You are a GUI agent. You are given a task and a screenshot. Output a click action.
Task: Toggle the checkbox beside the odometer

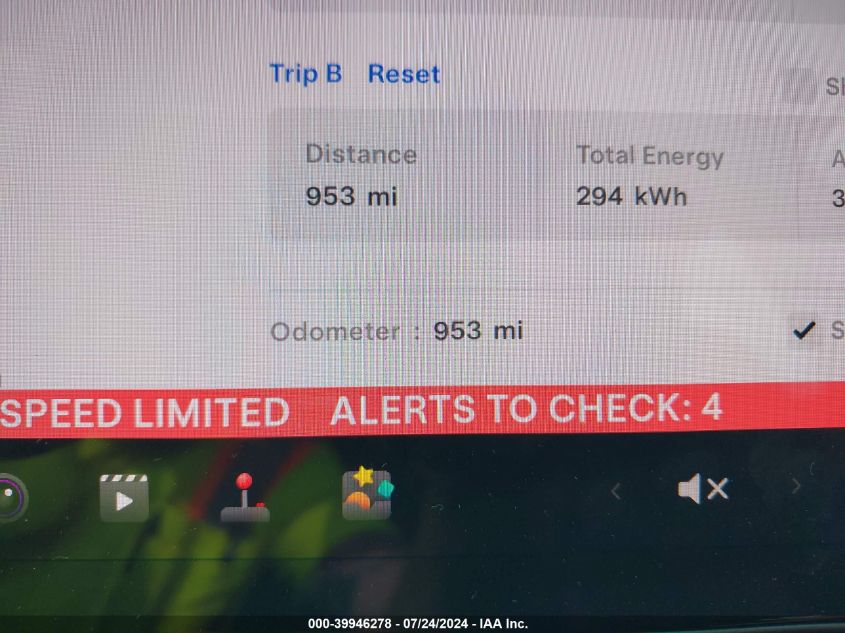803,331
